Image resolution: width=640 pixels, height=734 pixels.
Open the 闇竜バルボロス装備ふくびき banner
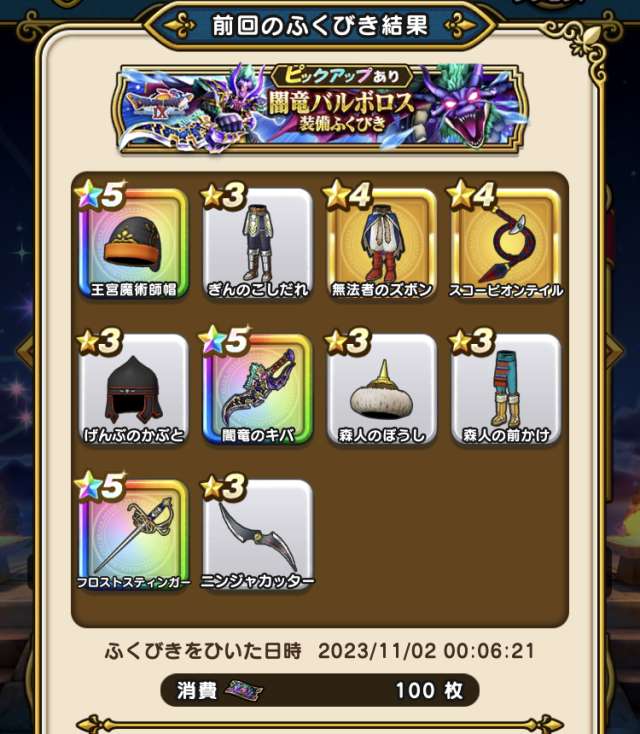(x=320, y=107)
